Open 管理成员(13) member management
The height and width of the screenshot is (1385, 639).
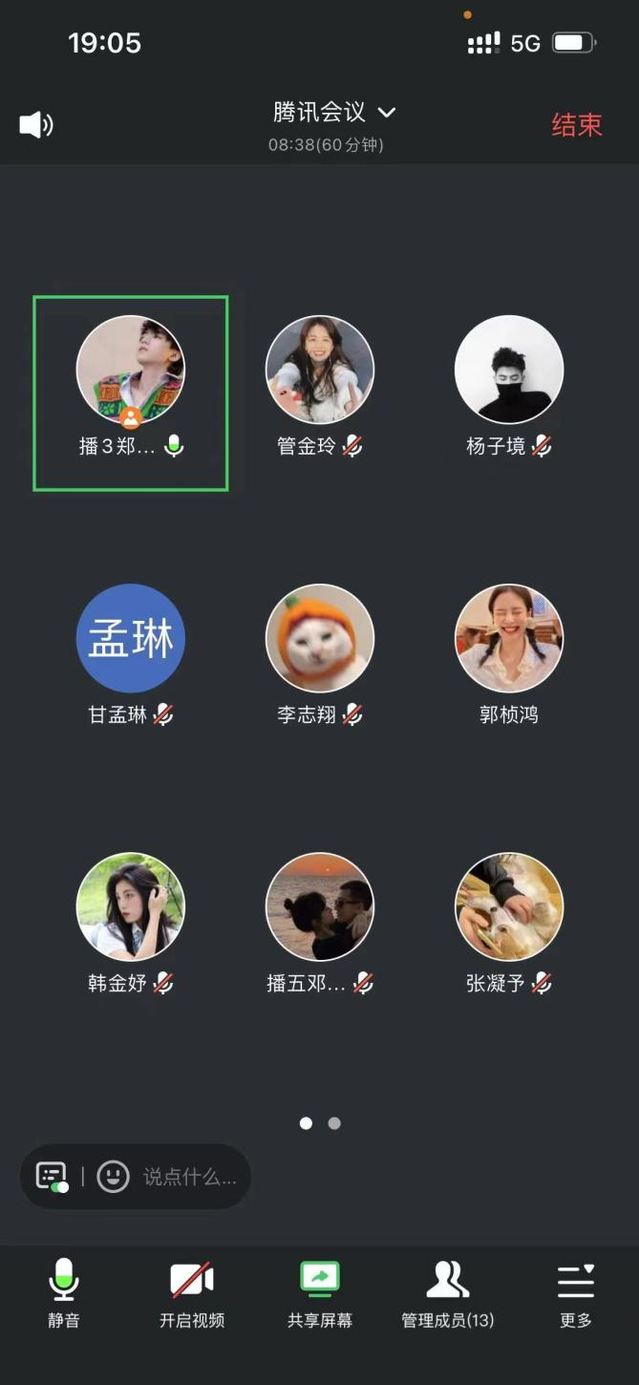pos(448,1293)
